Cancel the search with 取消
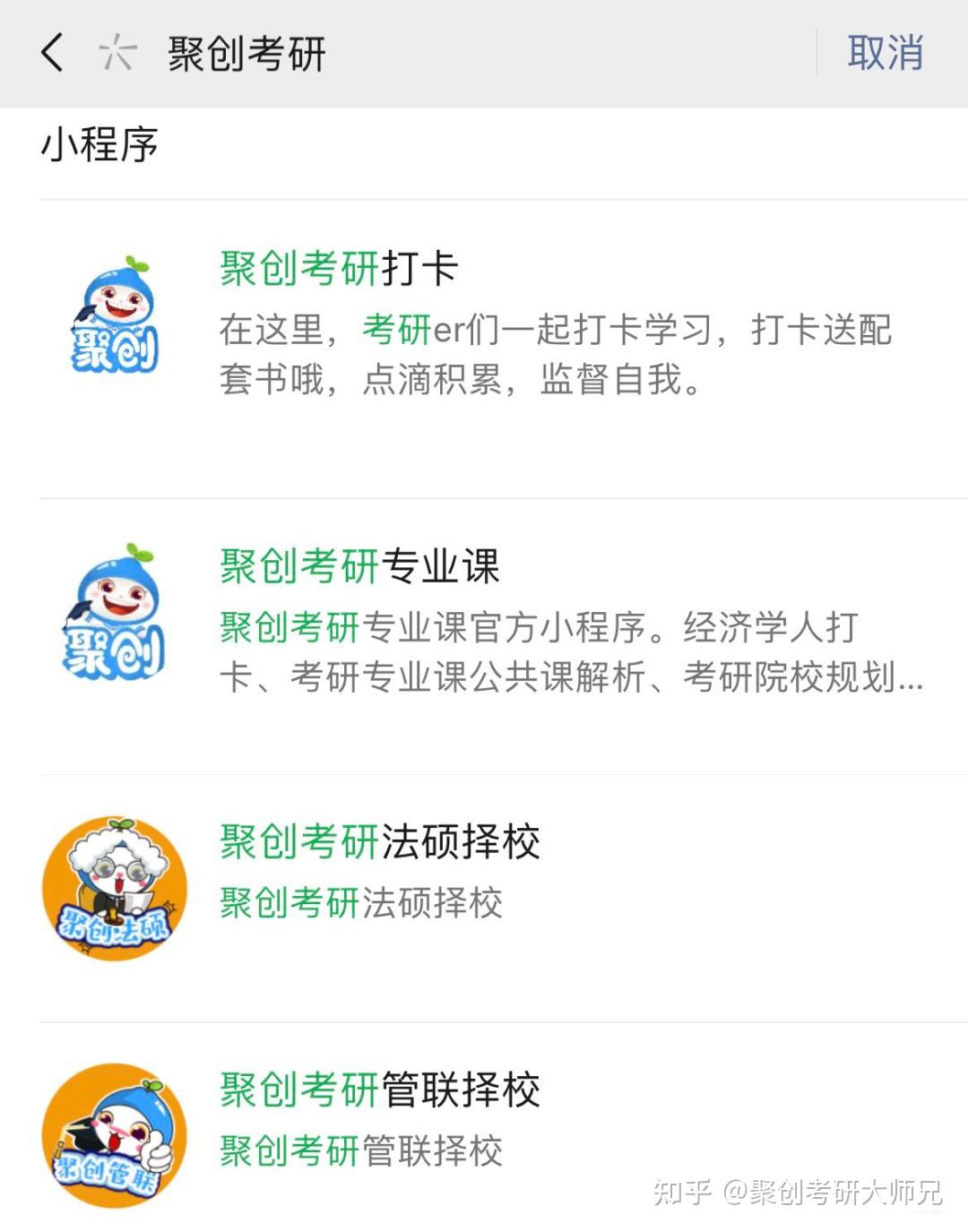The image size is (968, 1232). (885, 53)
